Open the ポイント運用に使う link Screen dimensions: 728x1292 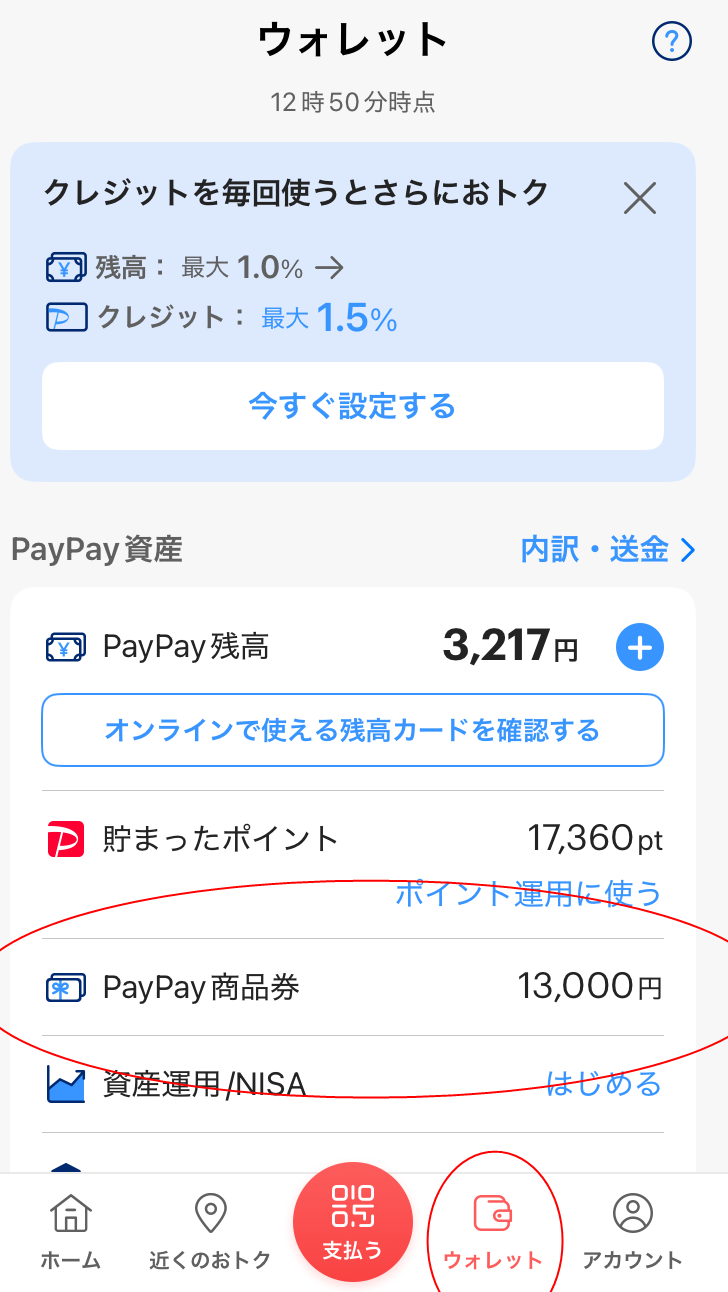[528, 893]
